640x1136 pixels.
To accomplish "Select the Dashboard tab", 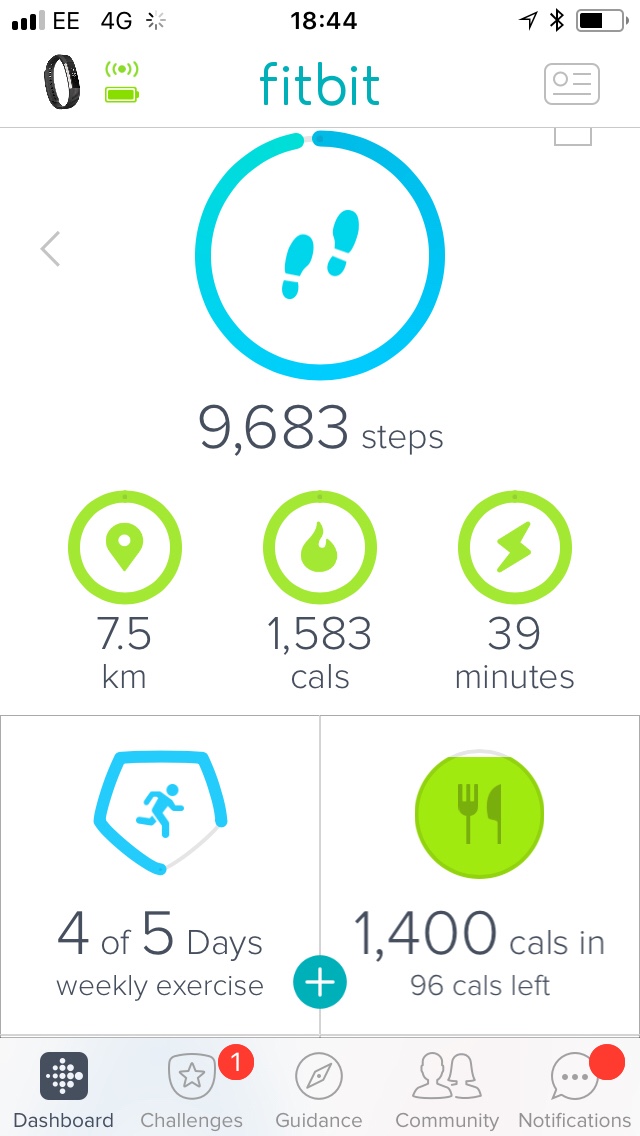I will point(64,1090).
